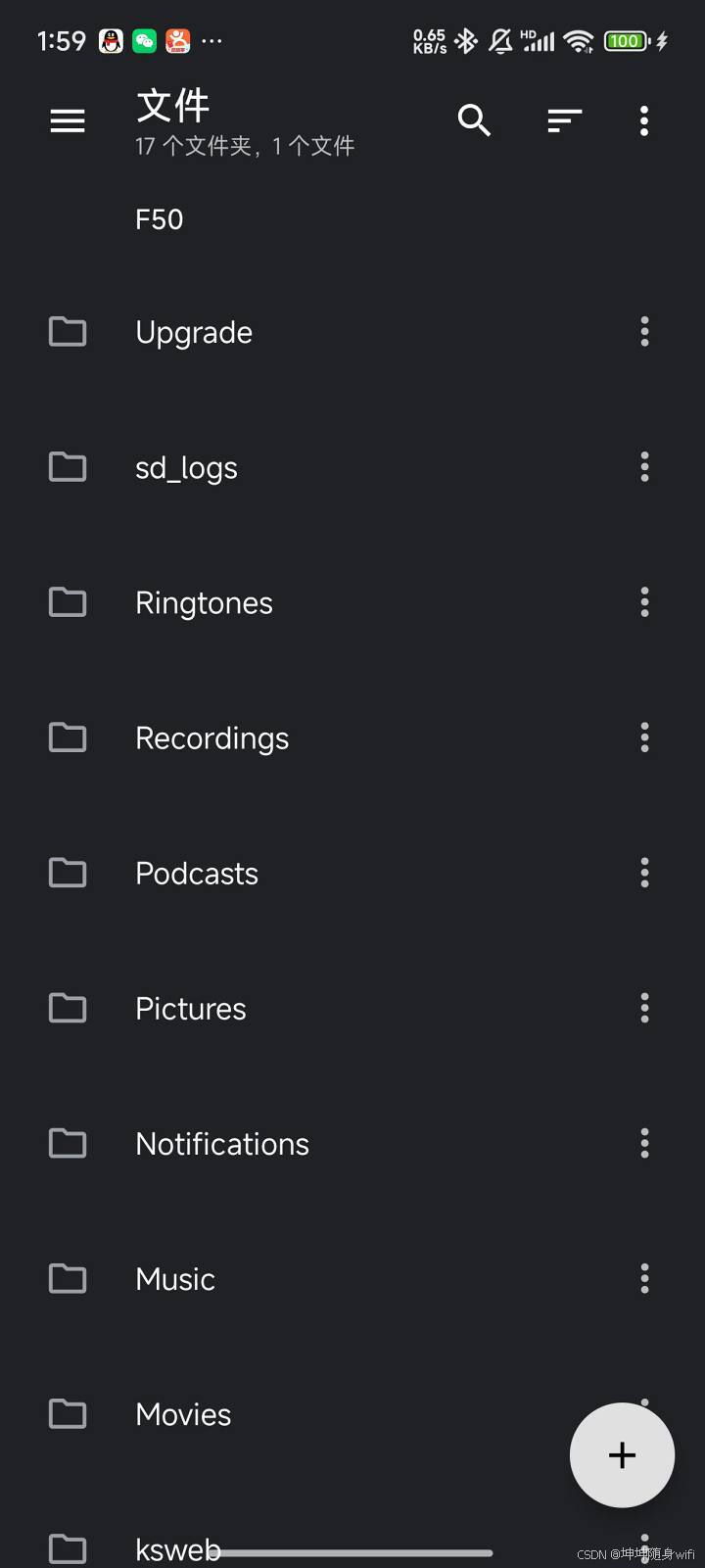The width and height of the screenshot is (705, 1568).
Task: Open the navigation drawer menu
Action: point(68,120)
